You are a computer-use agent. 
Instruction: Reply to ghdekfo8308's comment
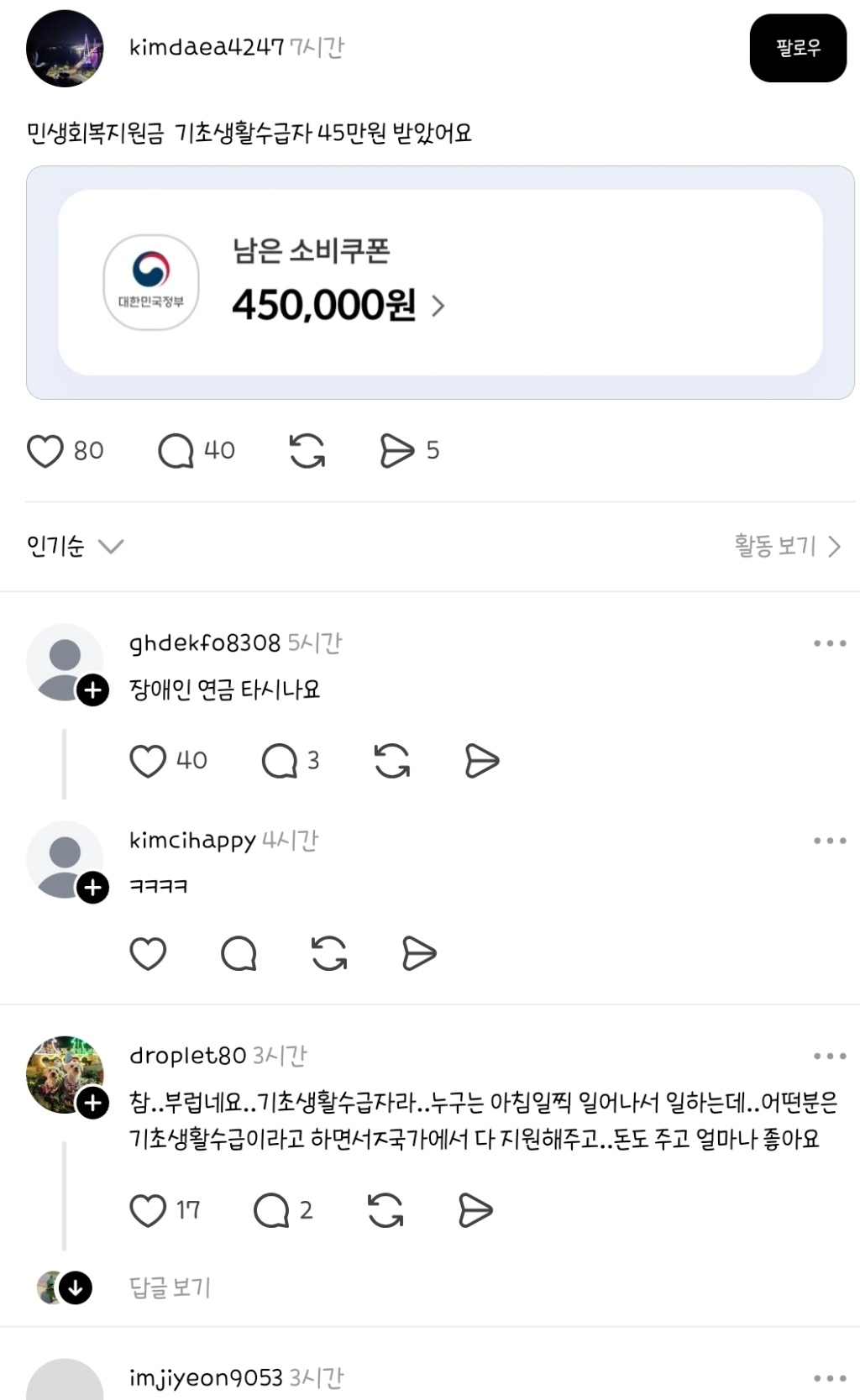(280, 761)
